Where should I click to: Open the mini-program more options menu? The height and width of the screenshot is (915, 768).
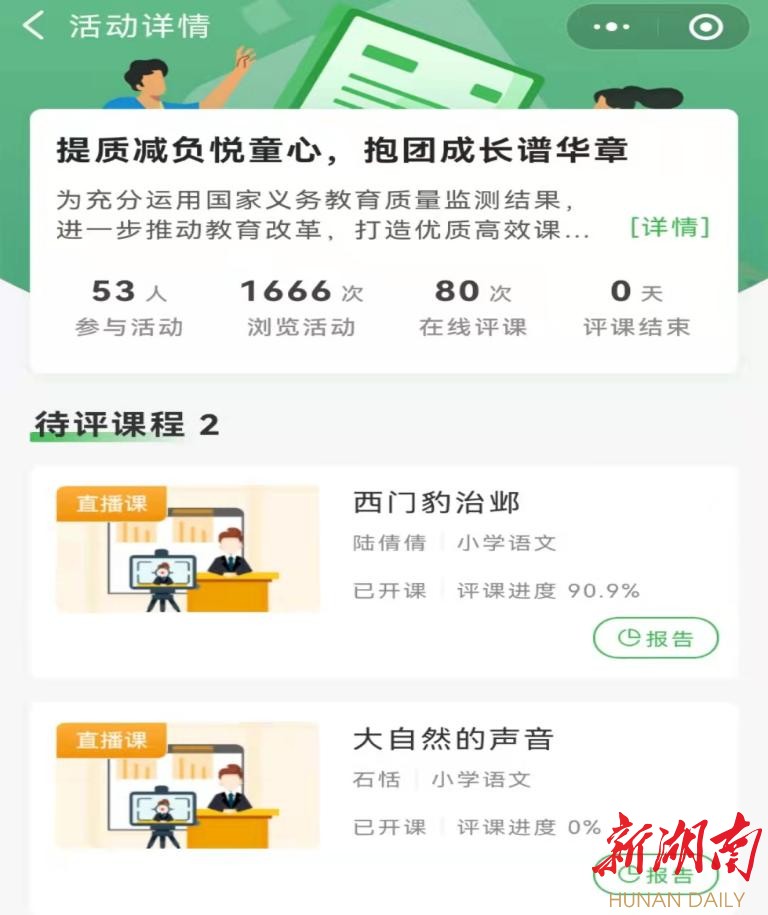(612, 27)
